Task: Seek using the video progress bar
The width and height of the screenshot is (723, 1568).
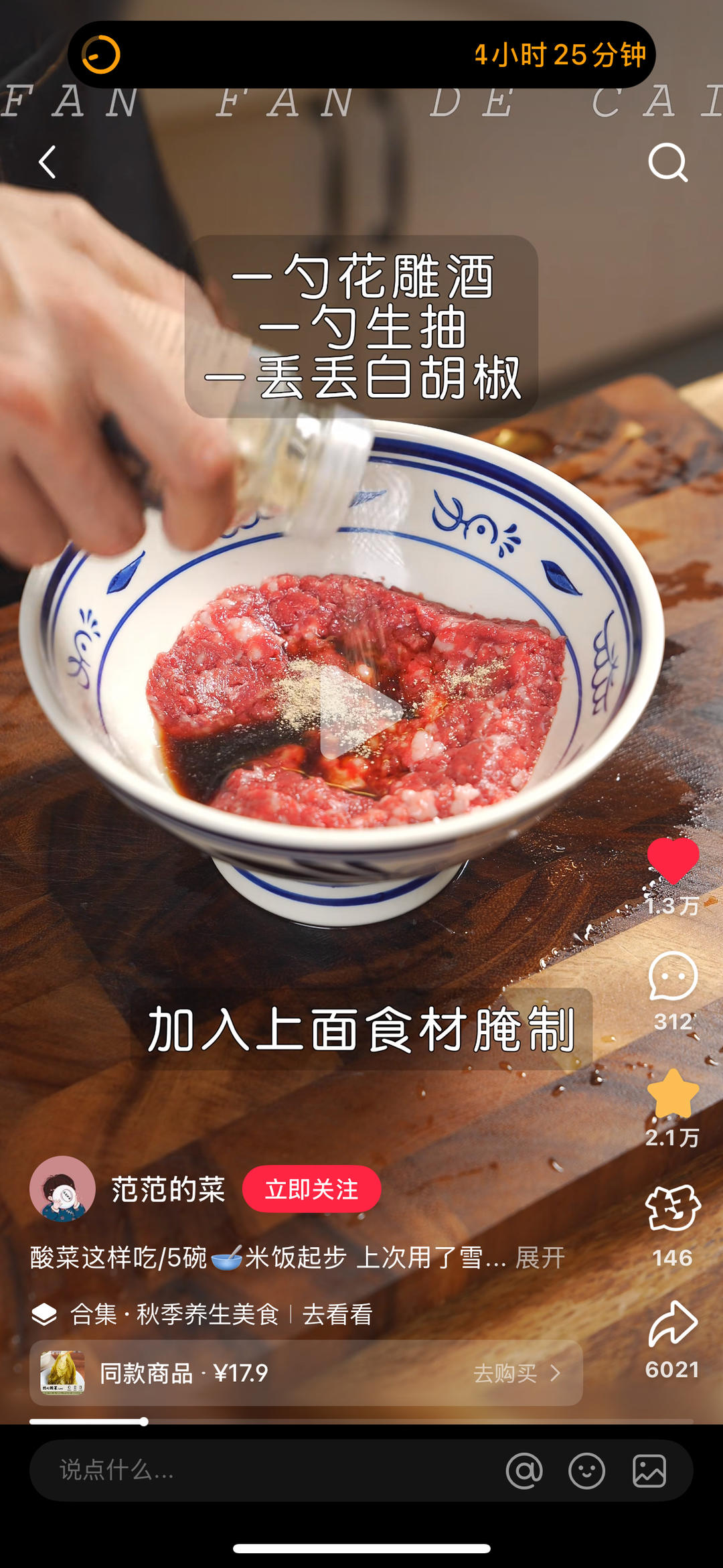Action: pos(361,1421)
